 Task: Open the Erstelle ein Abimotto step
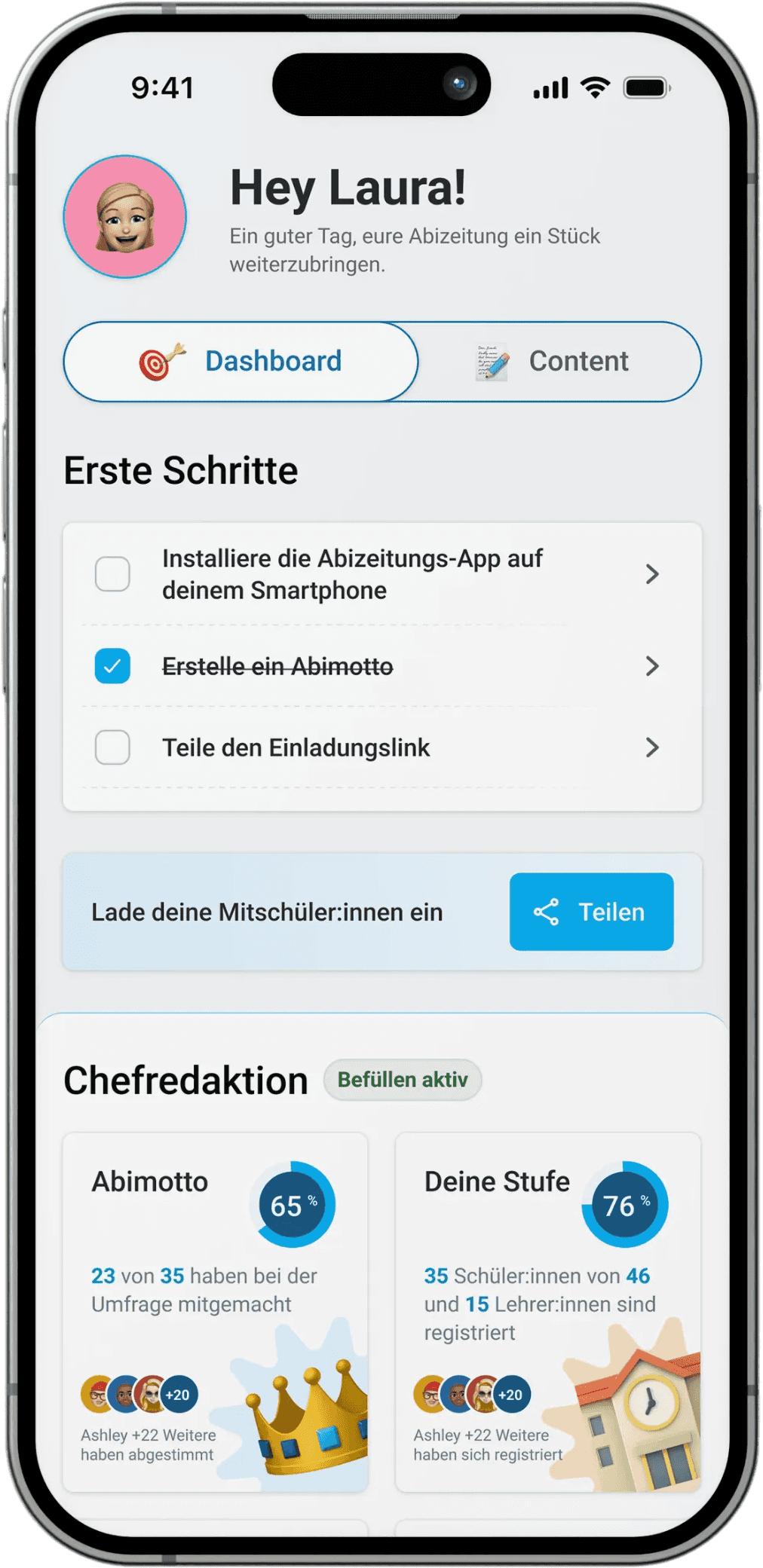(652, 666)
